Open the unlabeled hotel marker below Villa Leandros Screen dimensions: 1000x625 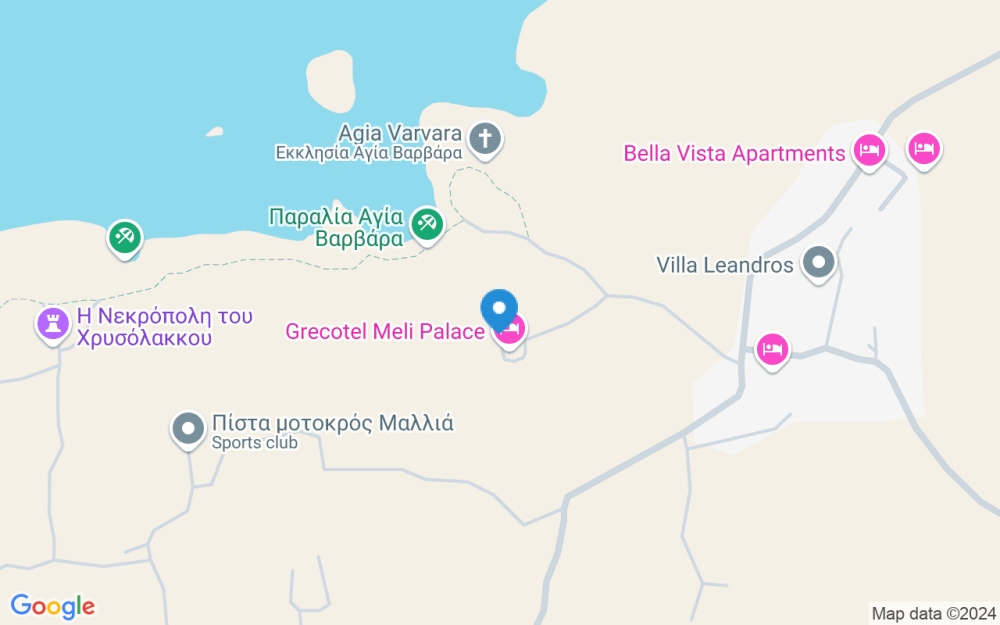point(771,349)
